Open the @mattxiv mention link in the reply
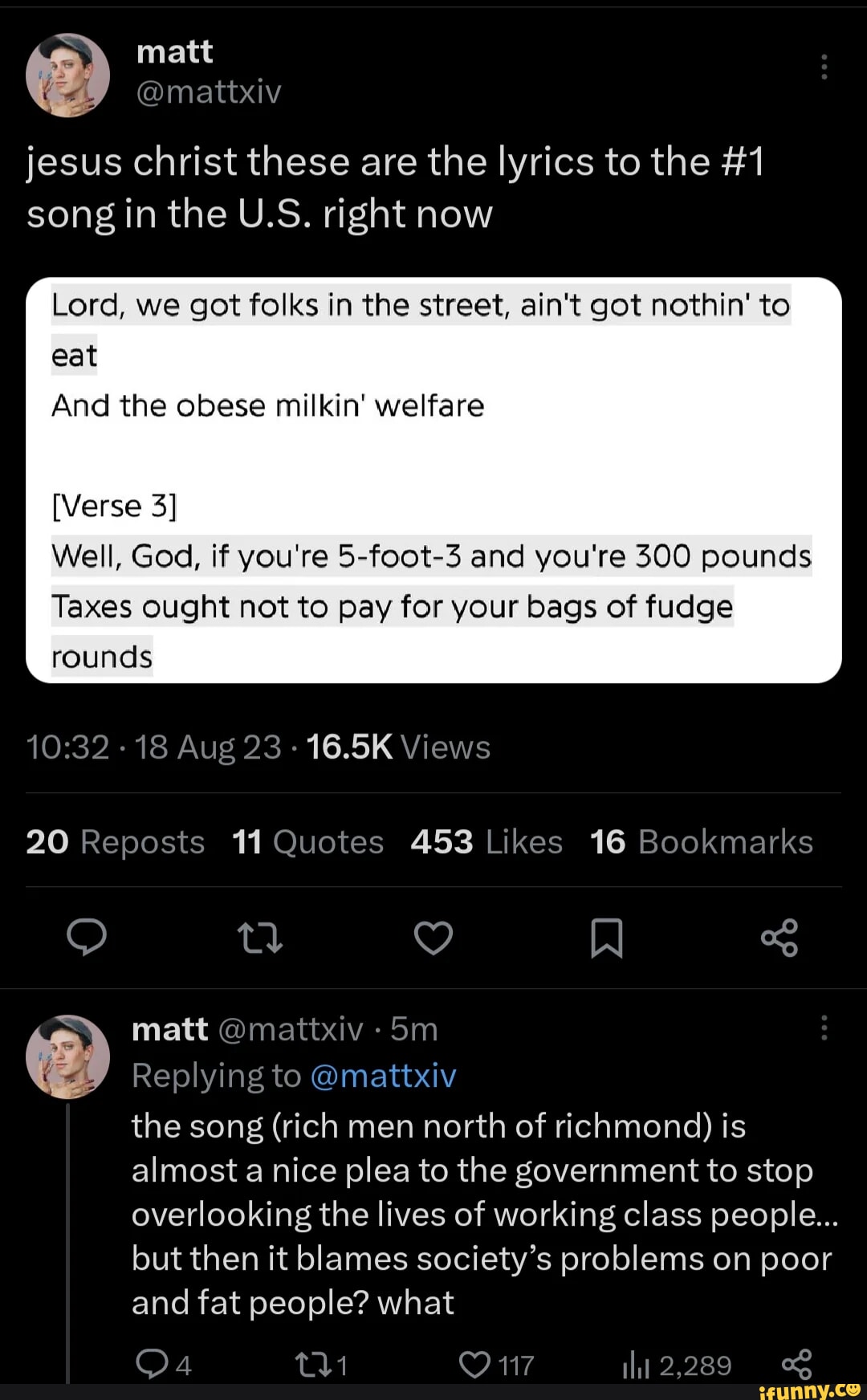 pos(384,1076)
